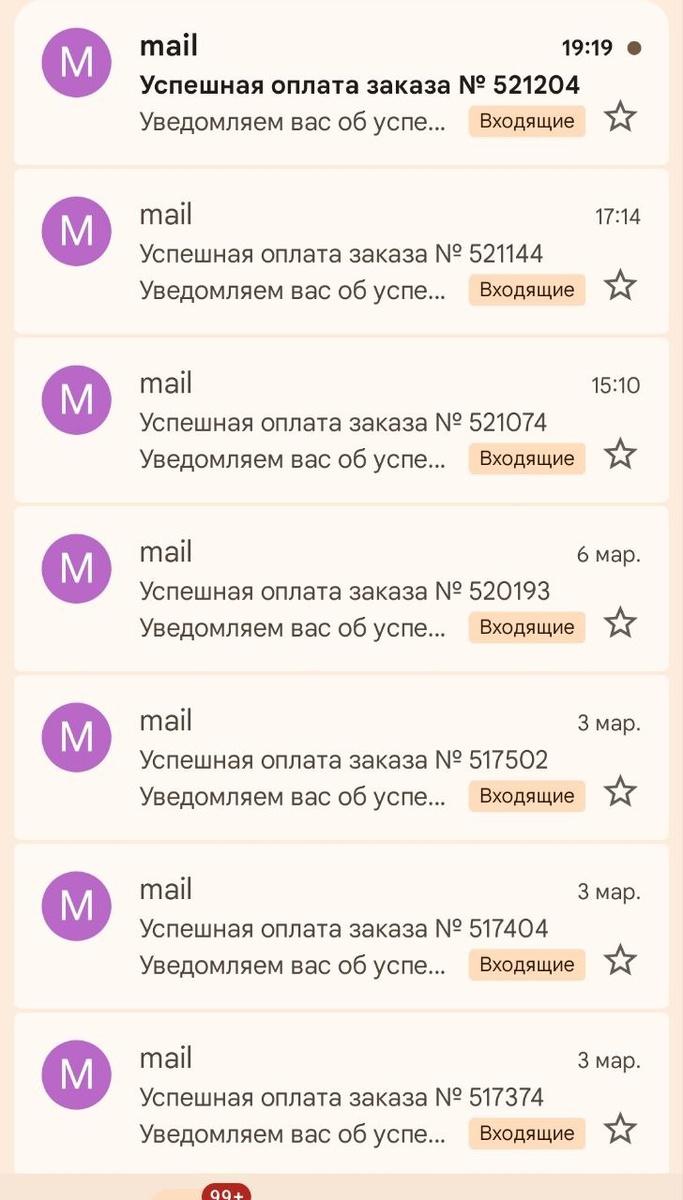Image resolution: width=683 pixels, height=1200 pixels.
Task: Select the sender avatar for order № 520193
Action: (x=76, y=569)
